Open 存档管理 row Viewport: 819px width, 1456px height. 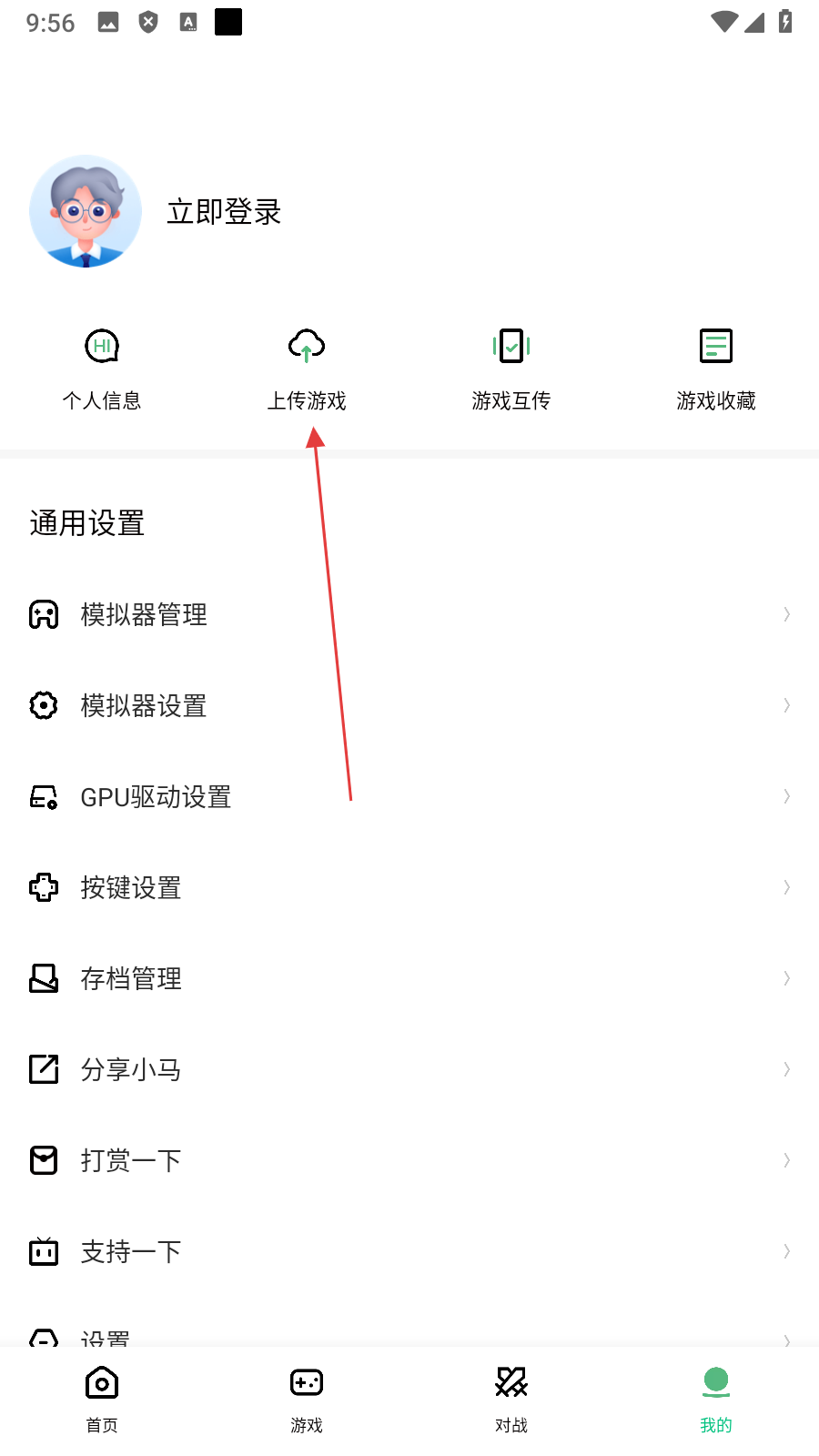click(409, 978)
